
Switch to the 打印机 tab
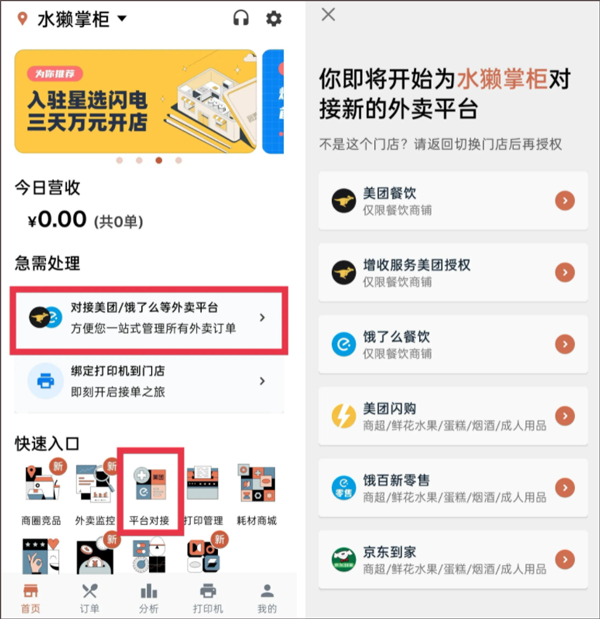[208, 596]
